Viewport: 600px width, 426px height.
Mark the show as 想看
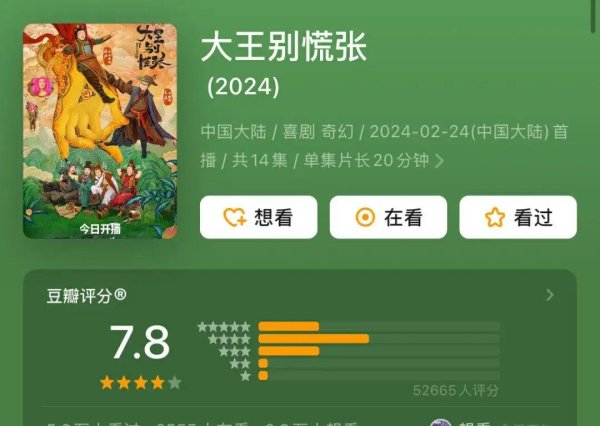click(x=258, y=217)
